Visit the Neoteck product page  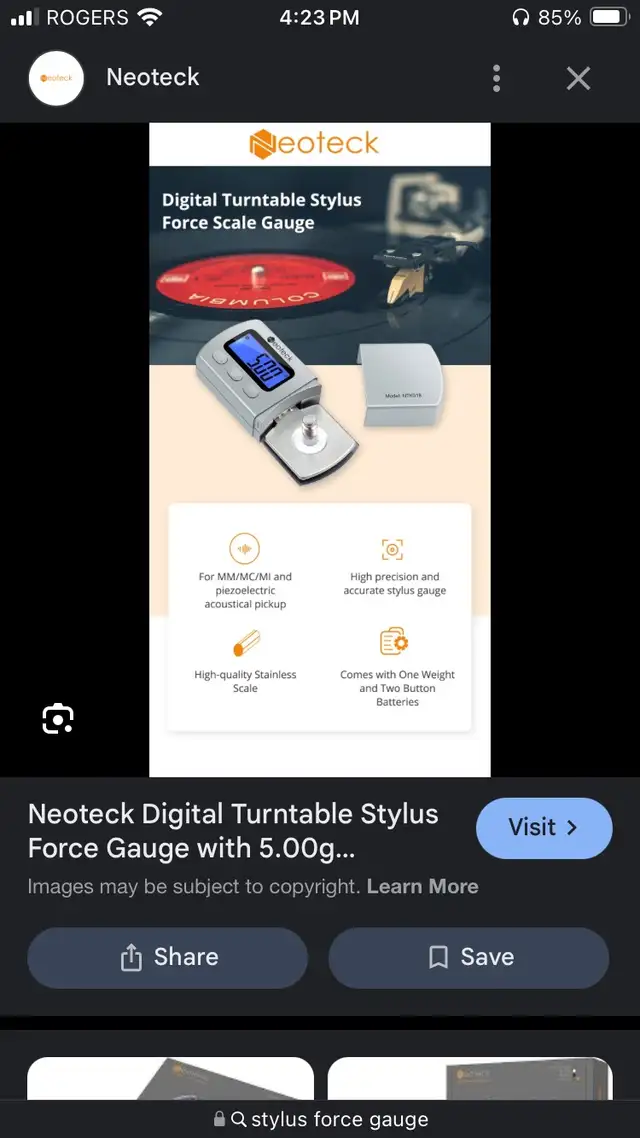[x=543, y=828]
